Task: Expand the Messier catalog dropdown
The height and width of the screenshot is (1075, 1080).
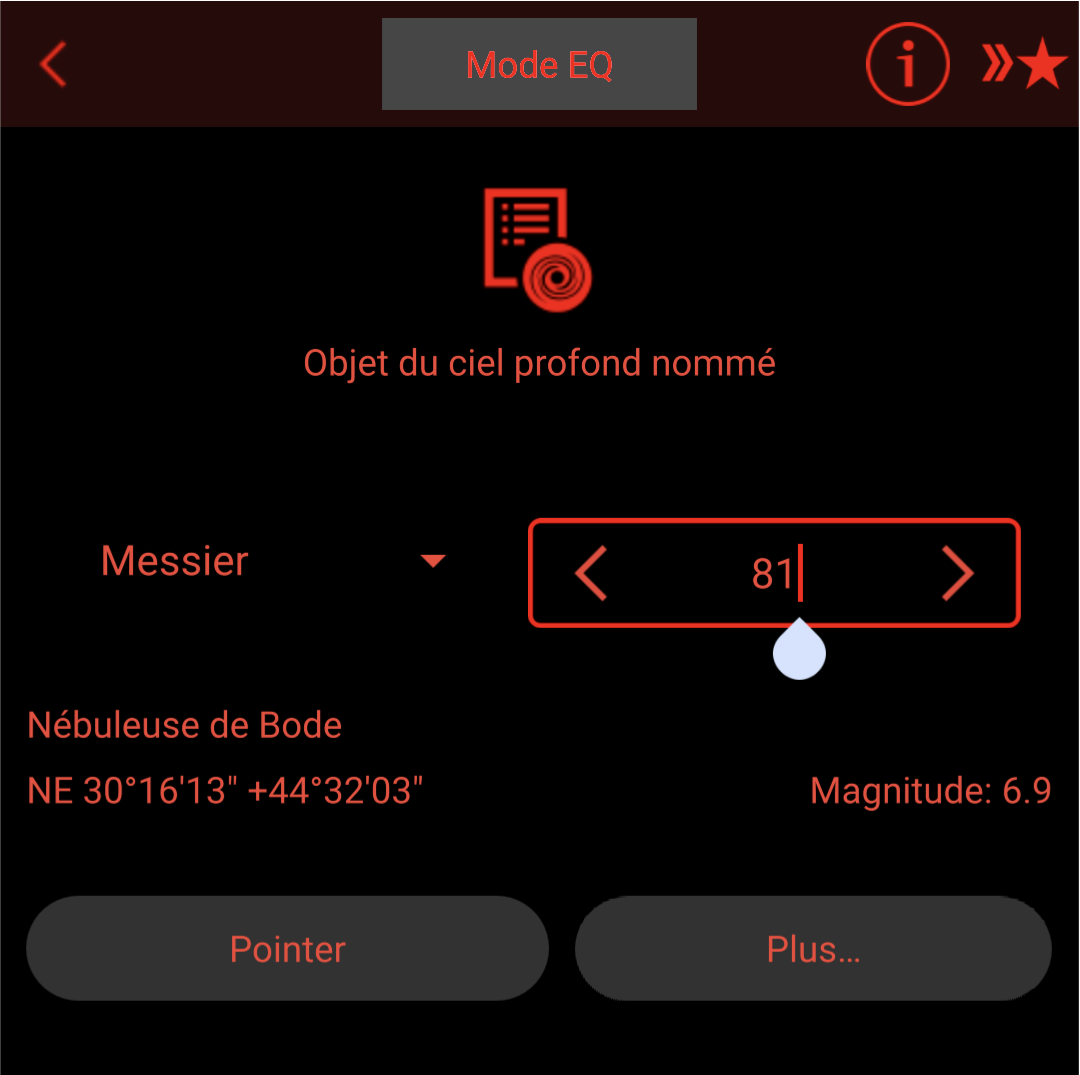Action: point(432,561)
